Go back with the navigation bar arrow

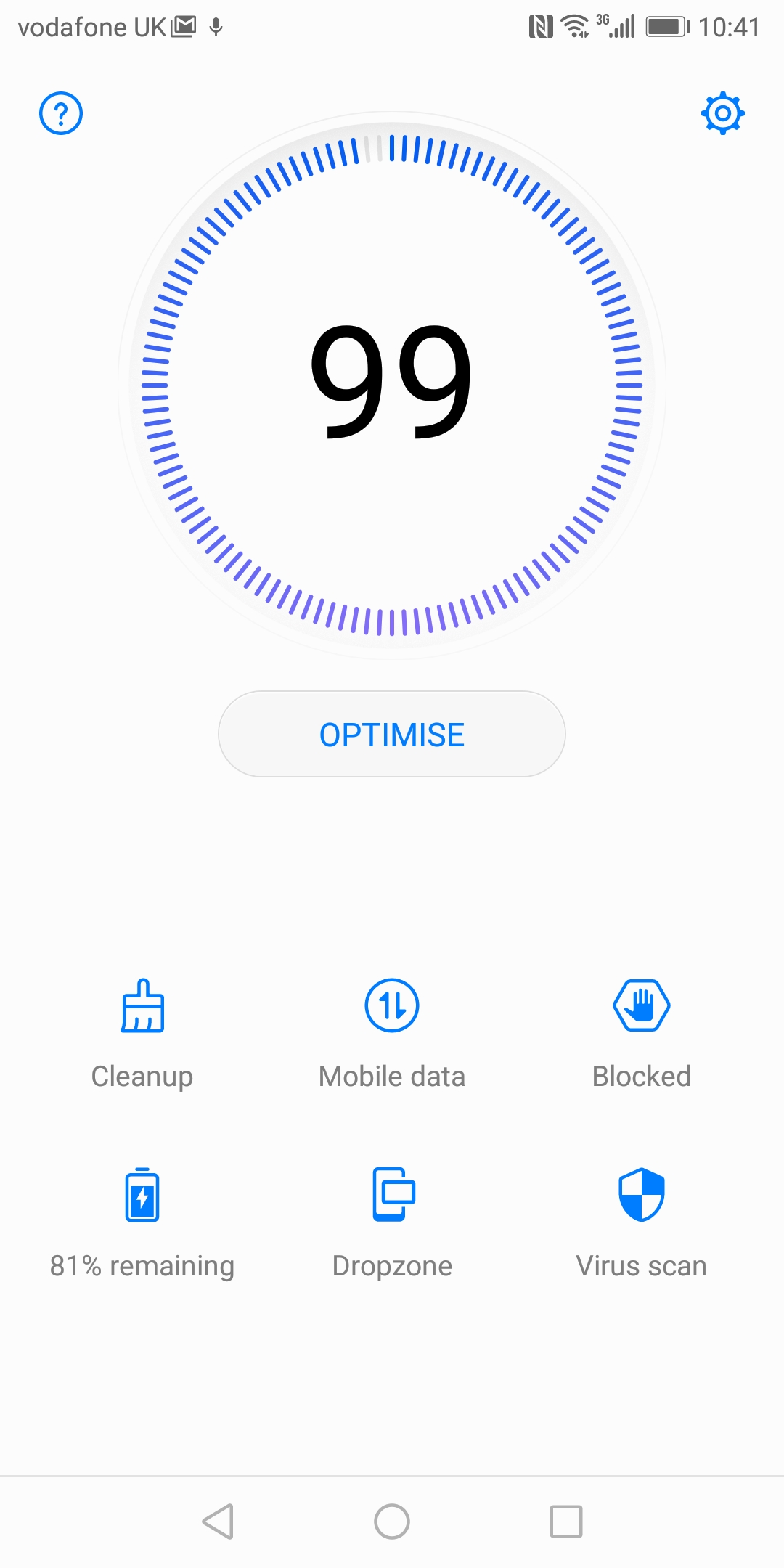click(218, 1522)
